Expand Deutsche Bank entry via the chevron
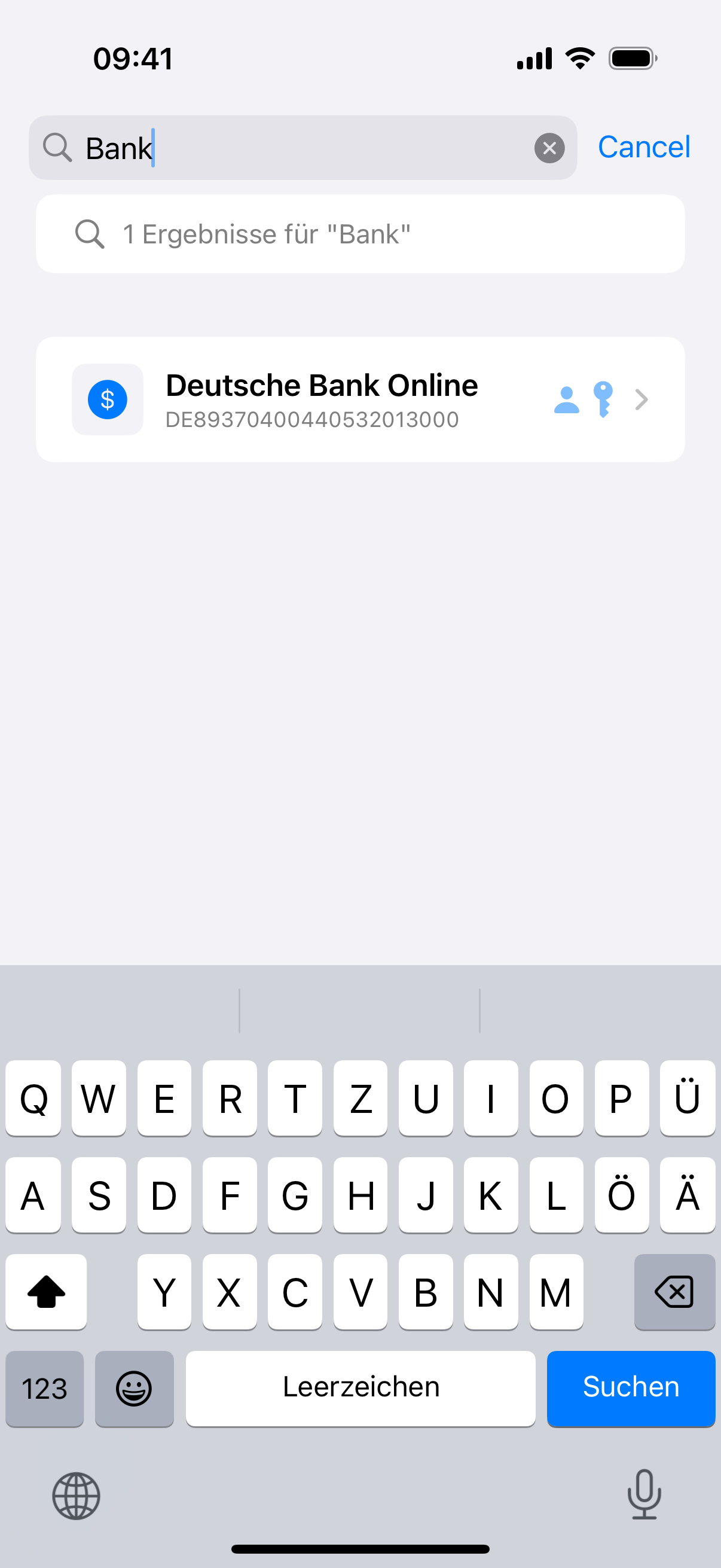721x1568 pixels. coord(641,400)
